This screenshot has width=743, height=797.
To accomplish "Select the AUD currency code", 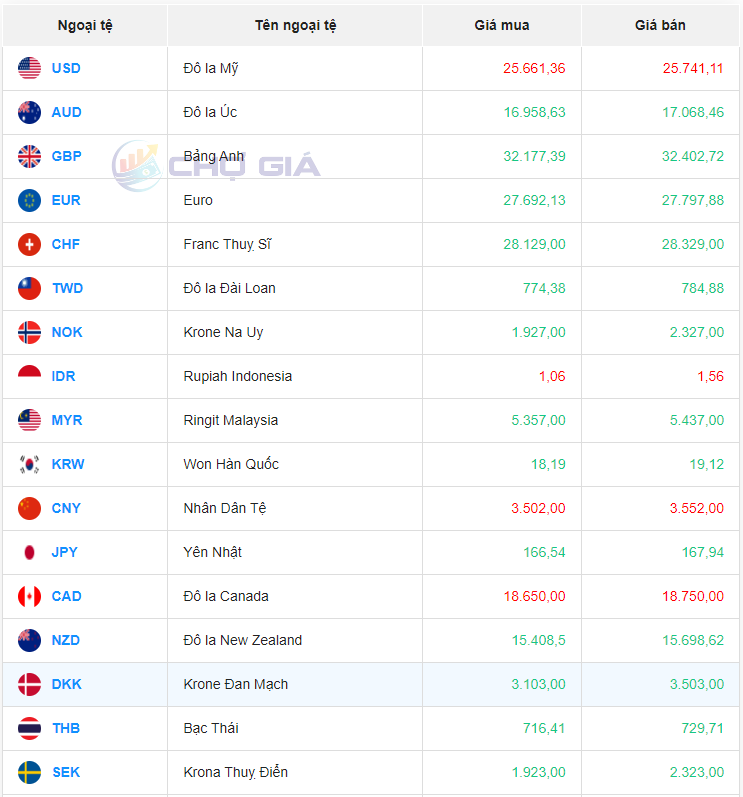I will point(66,112).
